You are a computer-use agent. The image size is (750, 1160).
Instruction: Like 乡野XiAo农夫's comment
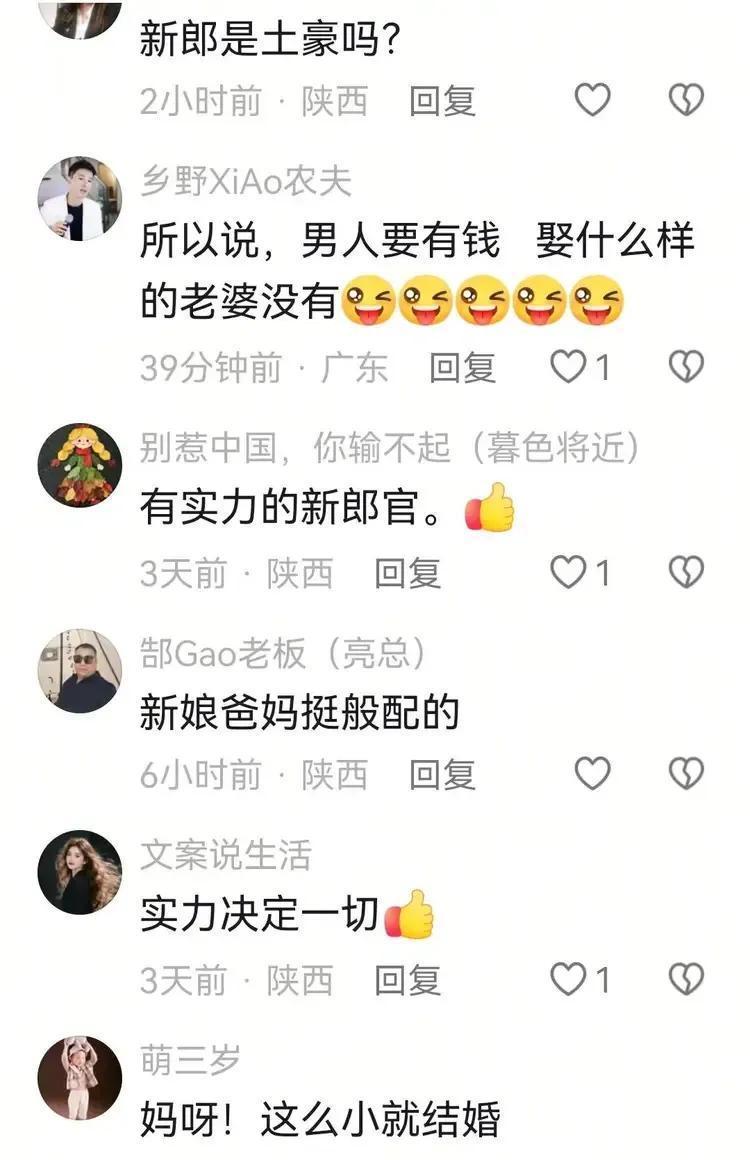(569, 368)
